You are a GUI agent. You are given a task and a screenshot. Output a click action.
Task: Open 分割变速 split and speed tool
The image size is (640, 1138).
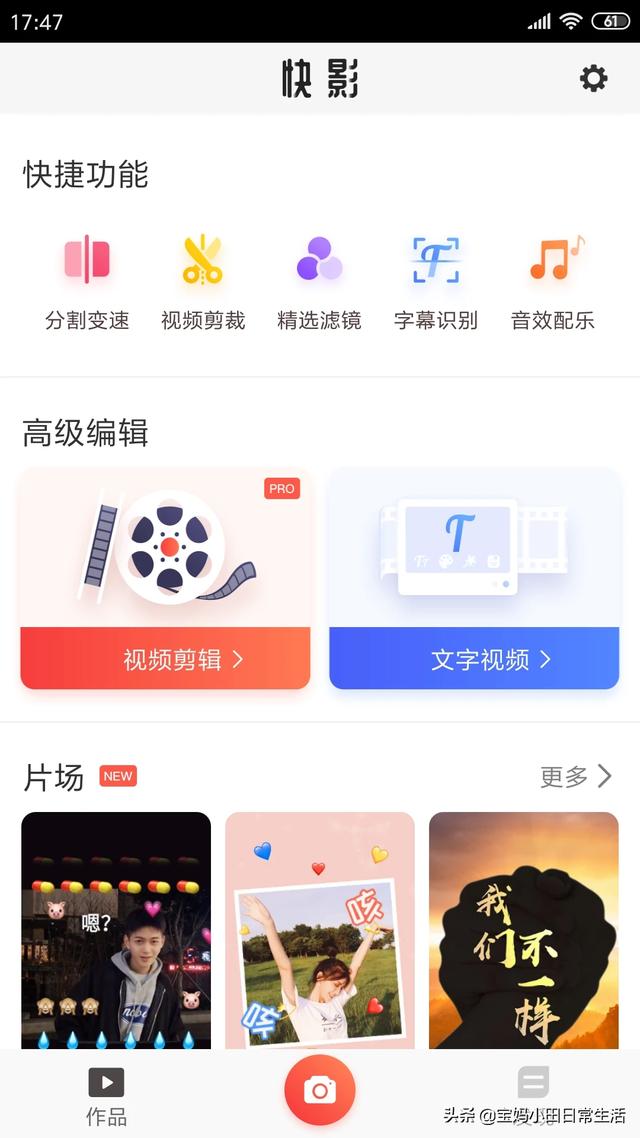pos(87,282)
